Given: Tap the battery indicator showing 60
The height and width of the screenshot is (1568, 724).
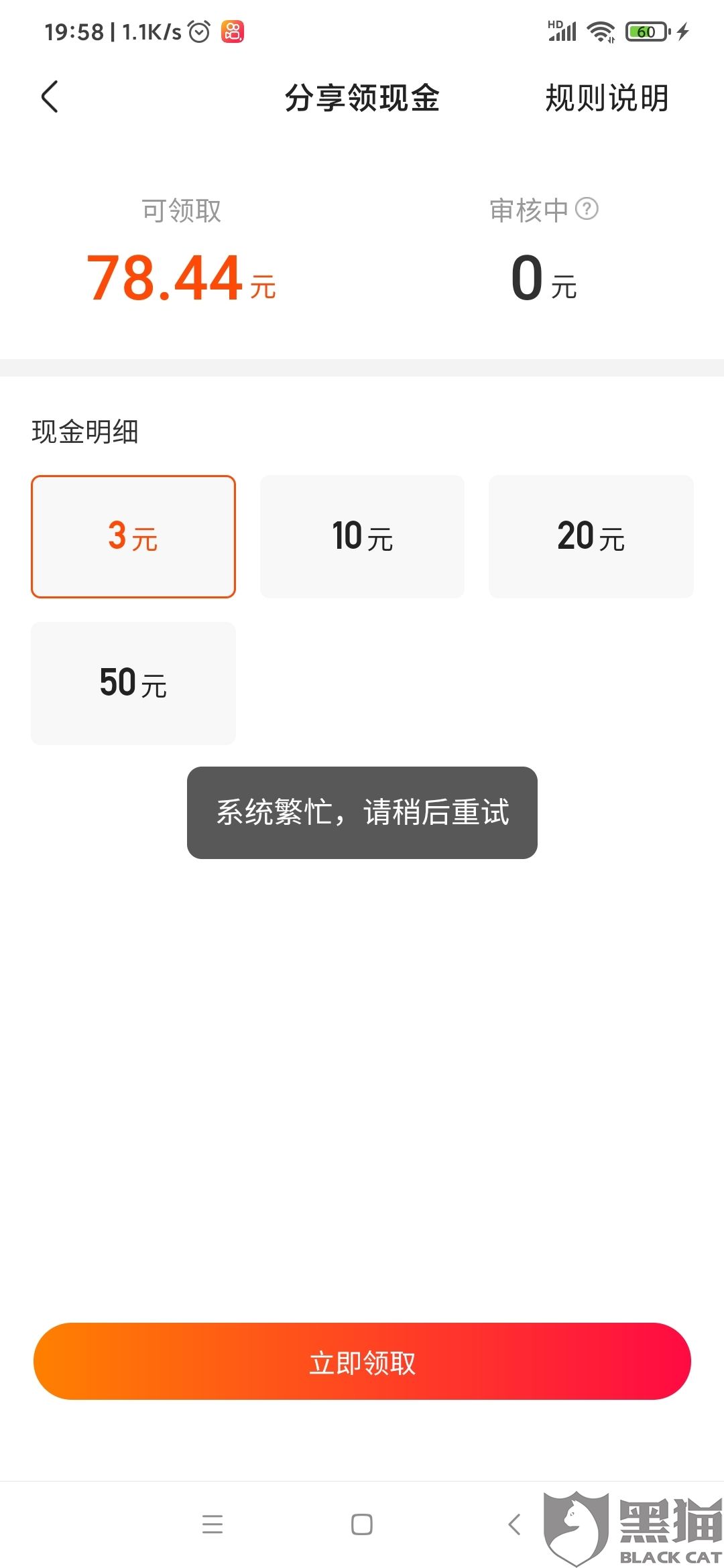Looking at the screenshot, I should point(645,31).
